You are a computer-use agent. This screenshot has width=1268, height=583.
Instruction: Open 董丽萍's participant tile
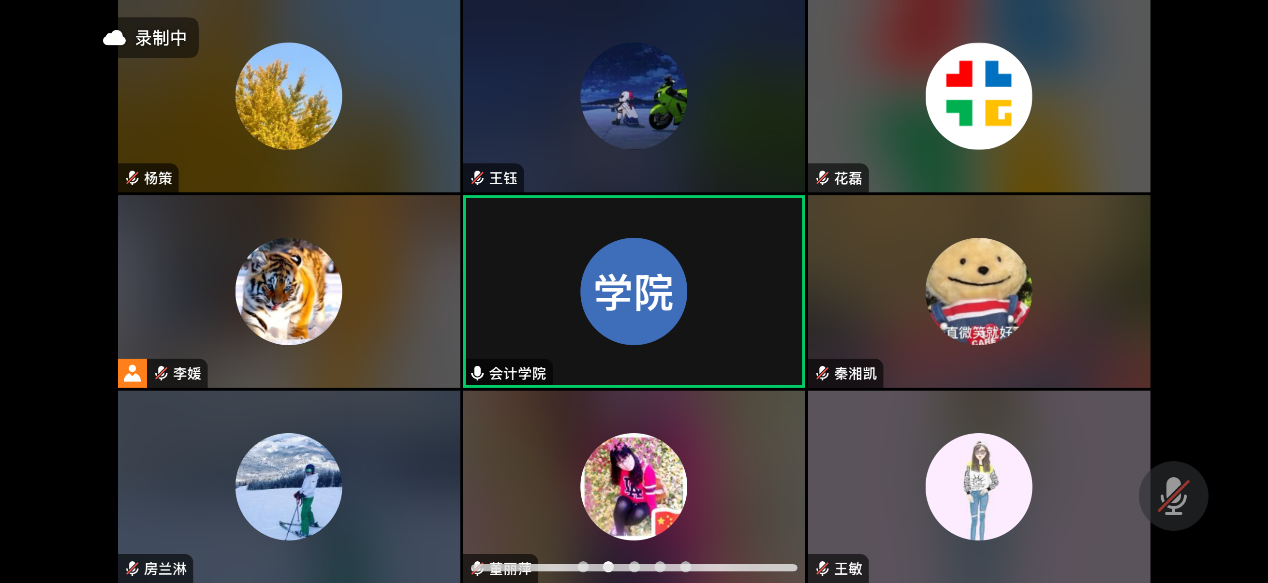pos(633,486)
